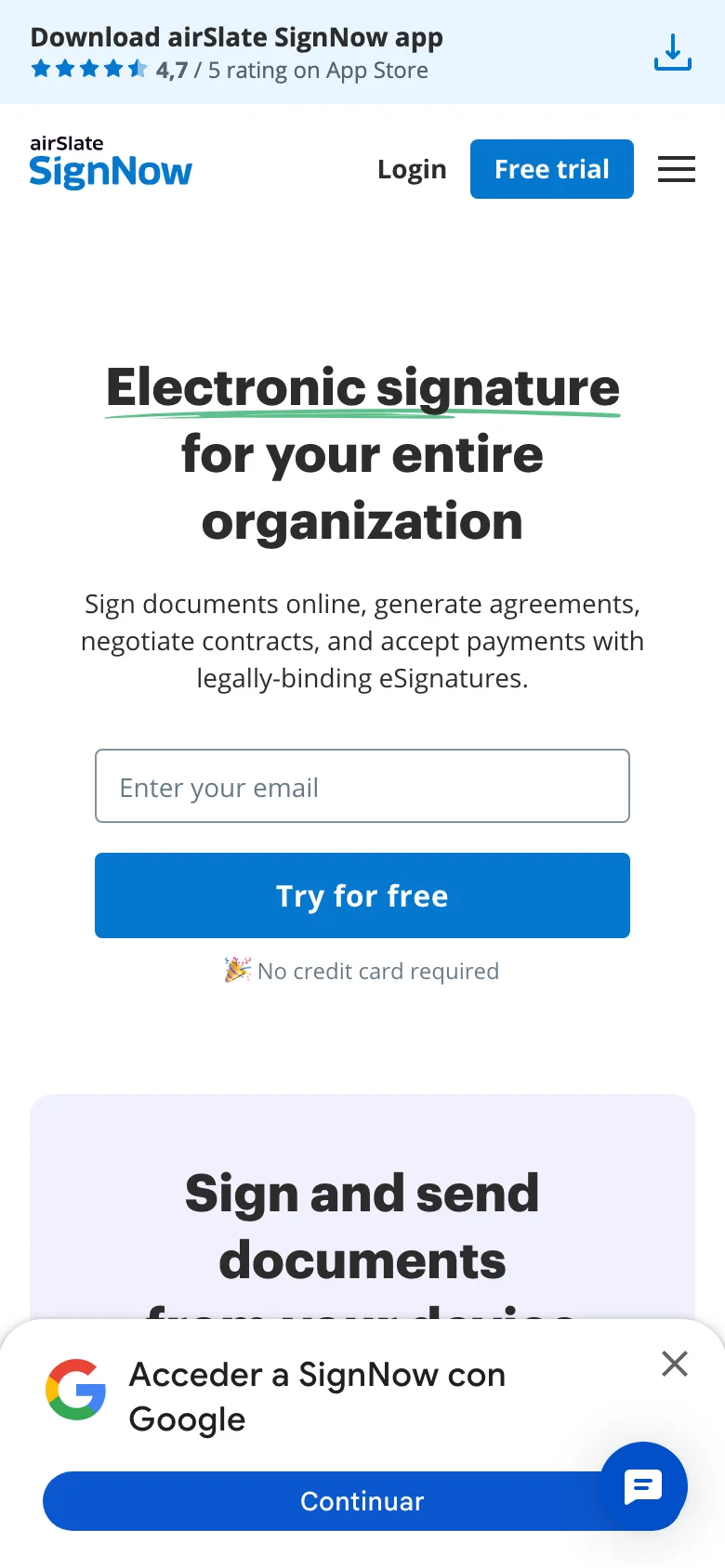Click the Download airSlate SignNow app text
725x1568 pixels.
(236, 36)
